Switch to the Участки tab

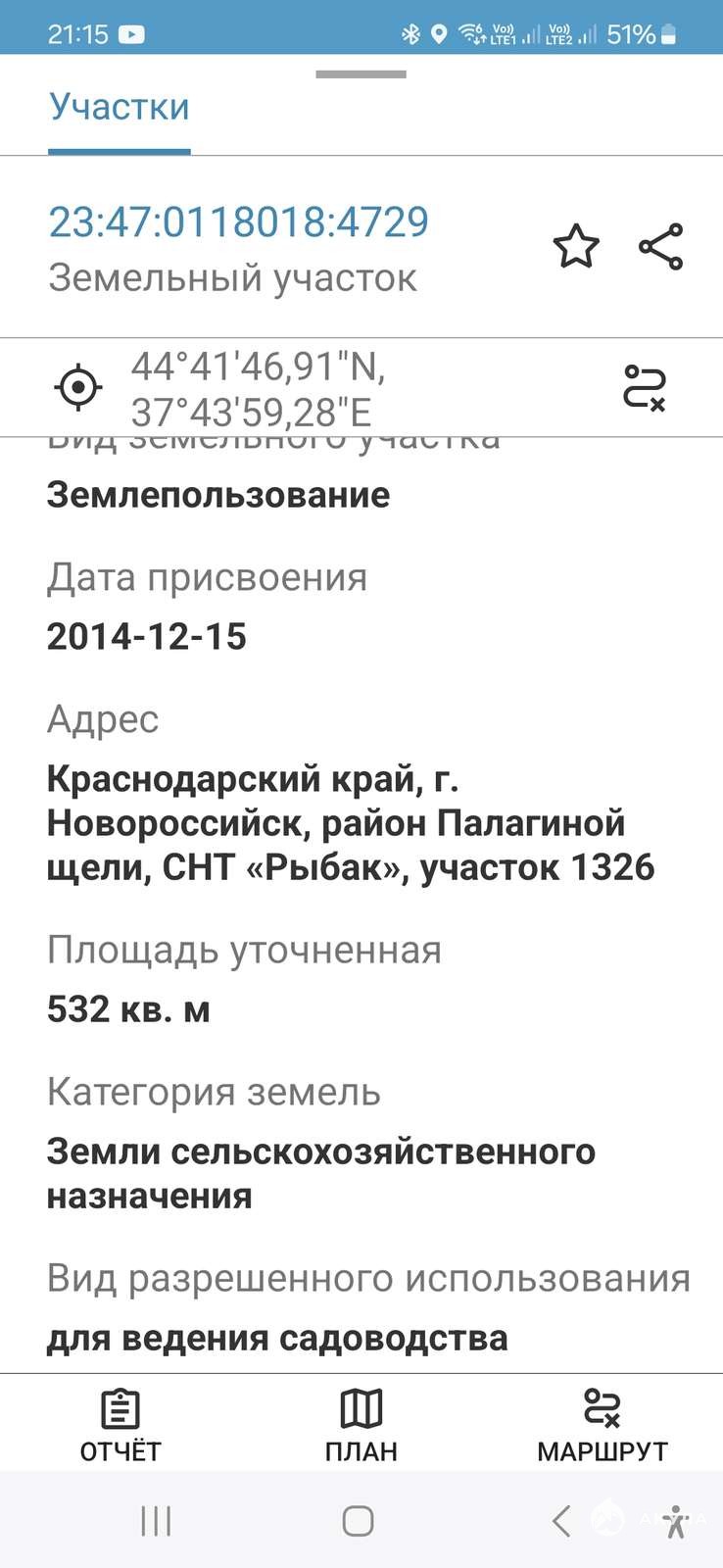point(120,106)
